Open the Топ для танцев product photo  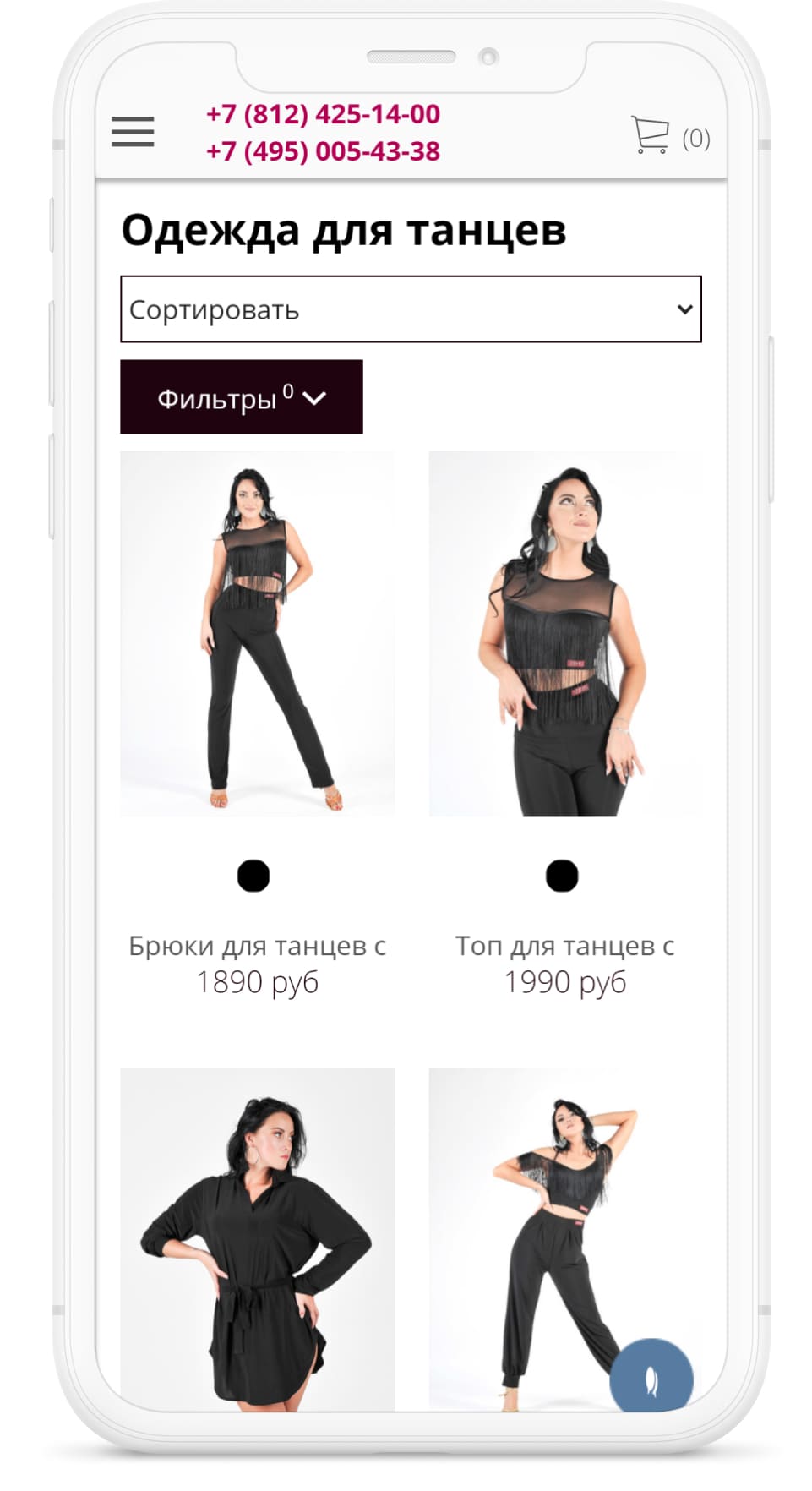[x=565, y=634]
